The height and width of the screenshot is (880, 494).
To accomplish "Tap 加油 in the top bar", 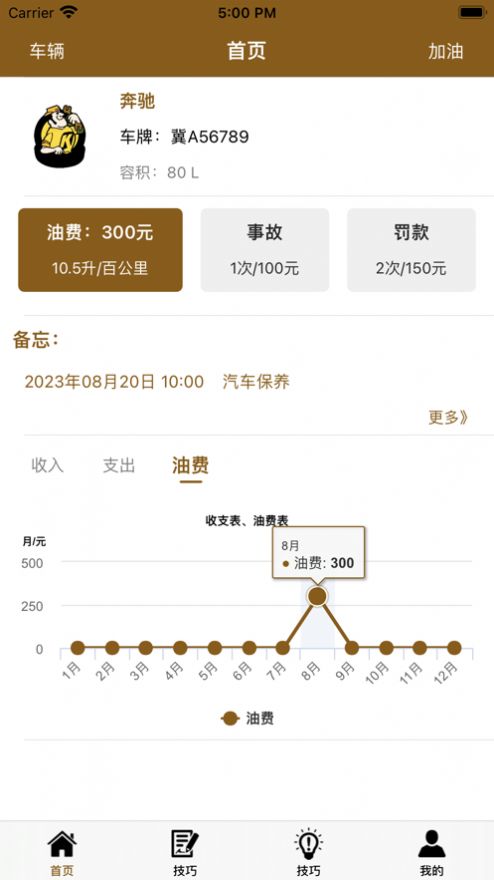I will coord(446,51).
